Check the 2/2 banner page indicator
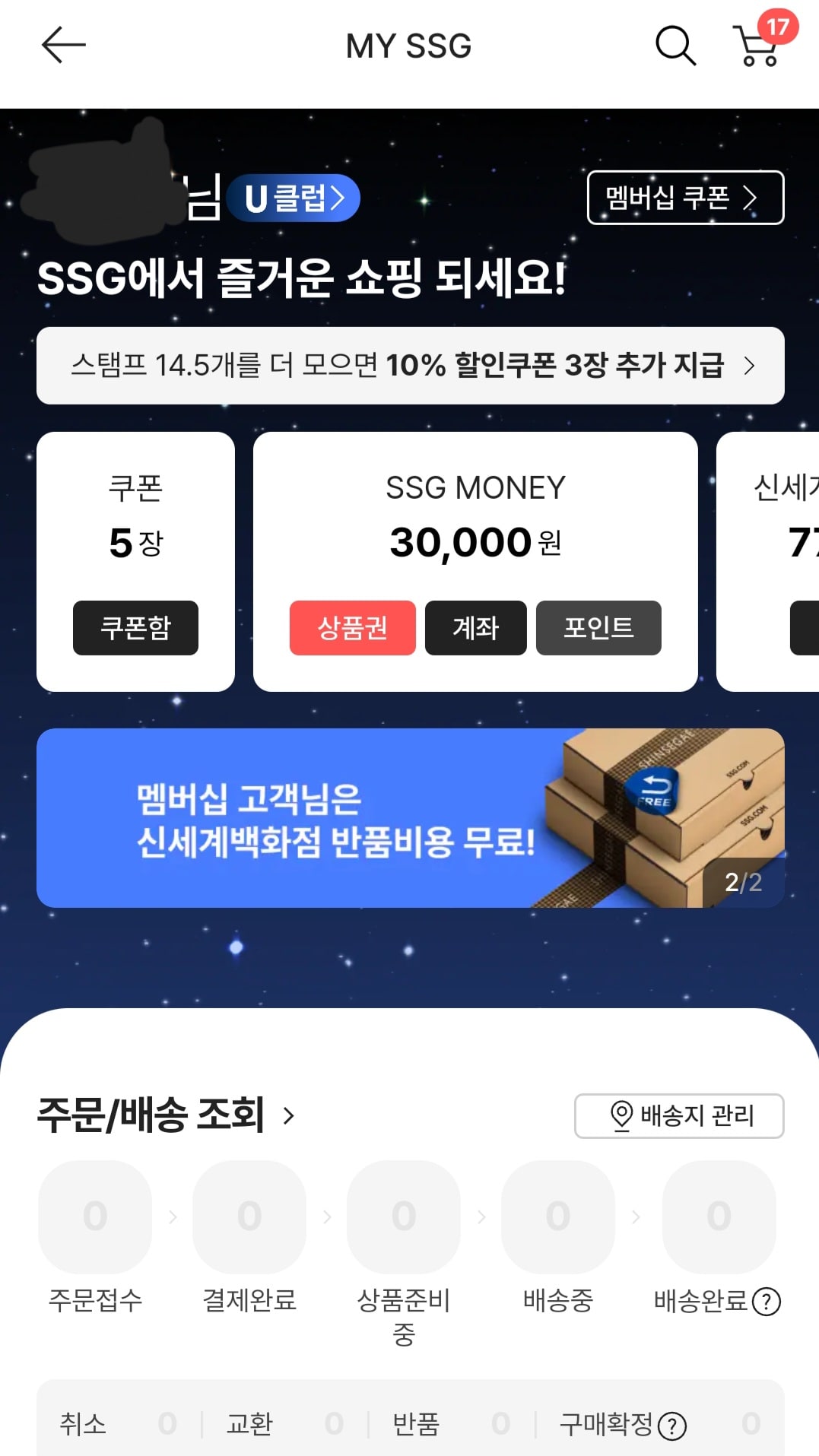The height and width of the screenshot is (1456, 819). [x=742, y=882]
